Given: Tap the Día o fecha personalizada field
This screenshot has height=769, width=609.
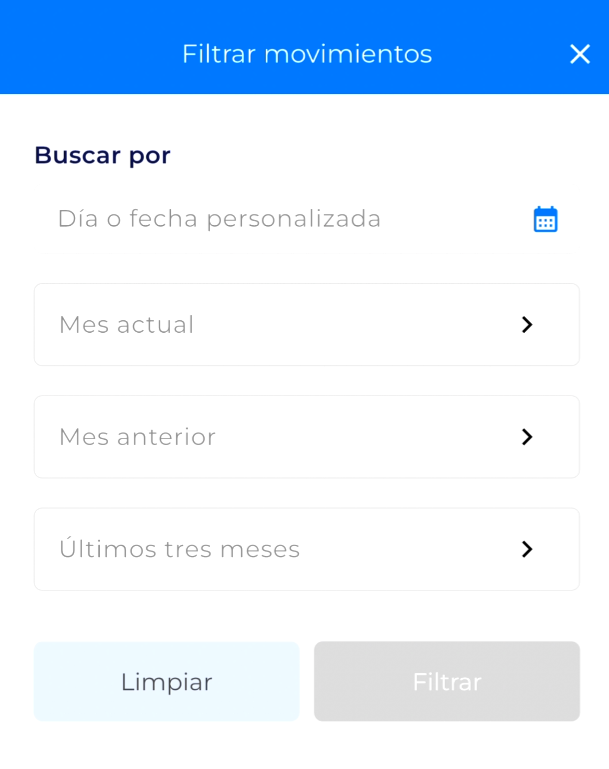Looking at the screenshot, I should (307, 219).
